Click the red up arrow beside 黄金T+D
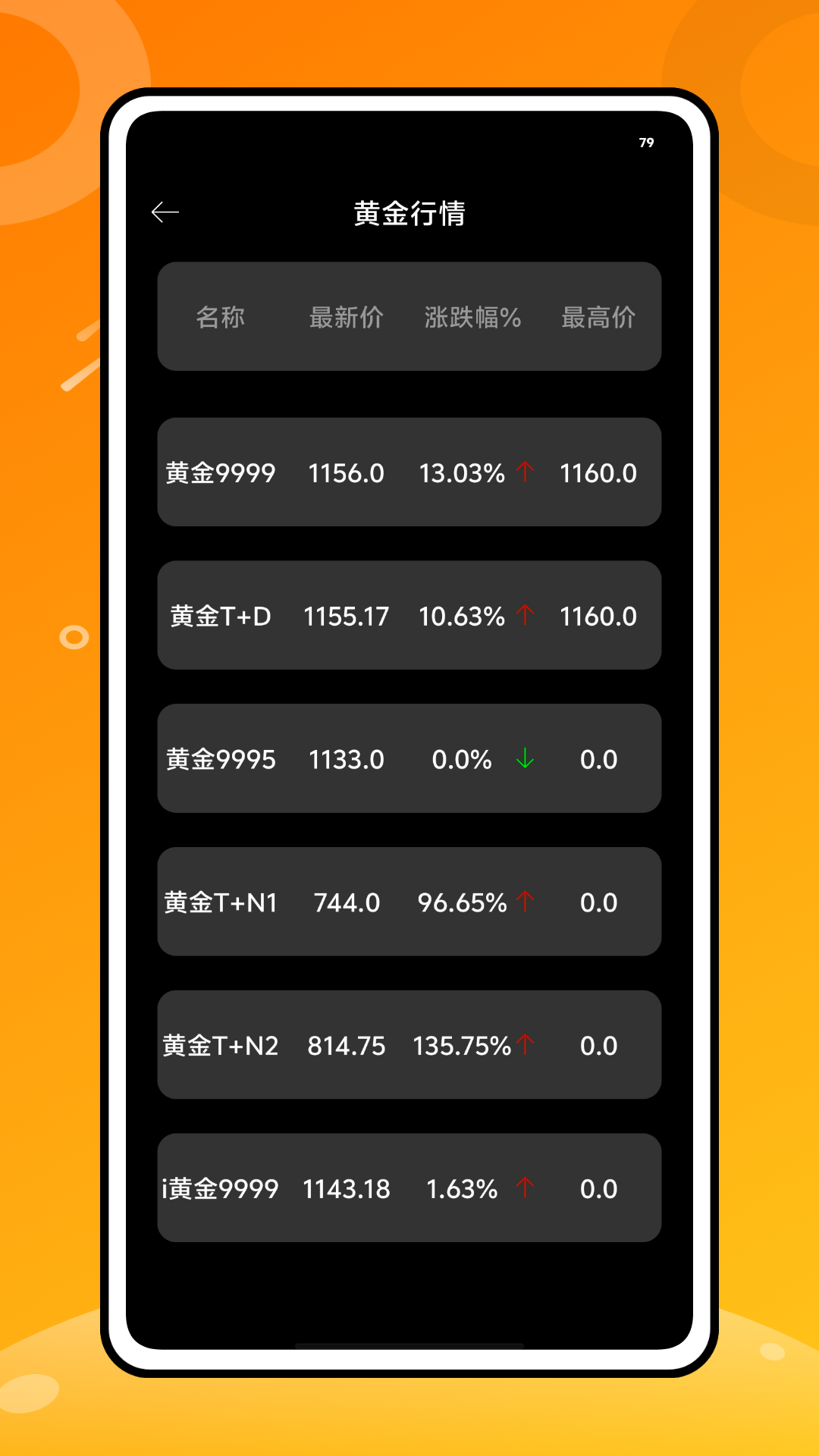819x1456 pixels. 526,615
